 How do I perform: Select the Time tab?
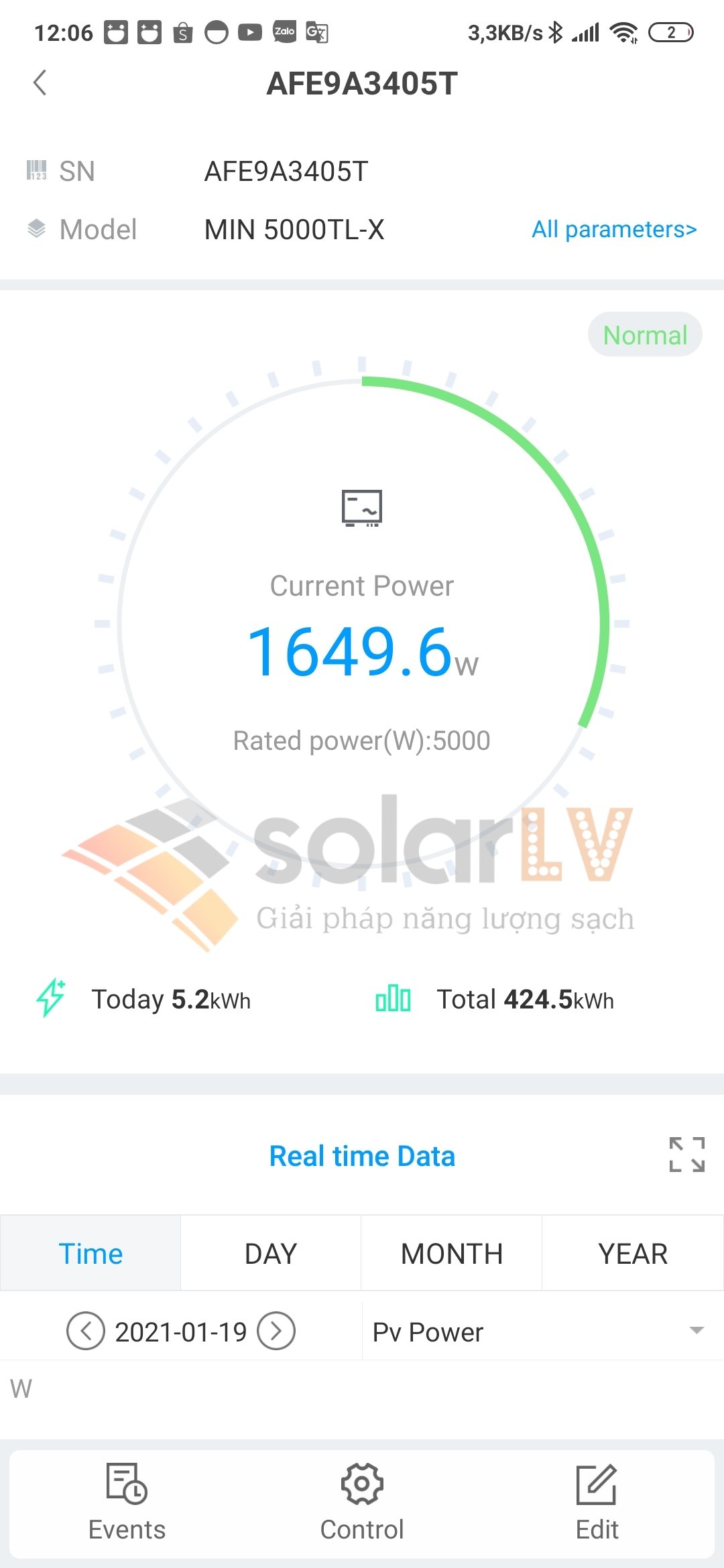point(90,1253)
